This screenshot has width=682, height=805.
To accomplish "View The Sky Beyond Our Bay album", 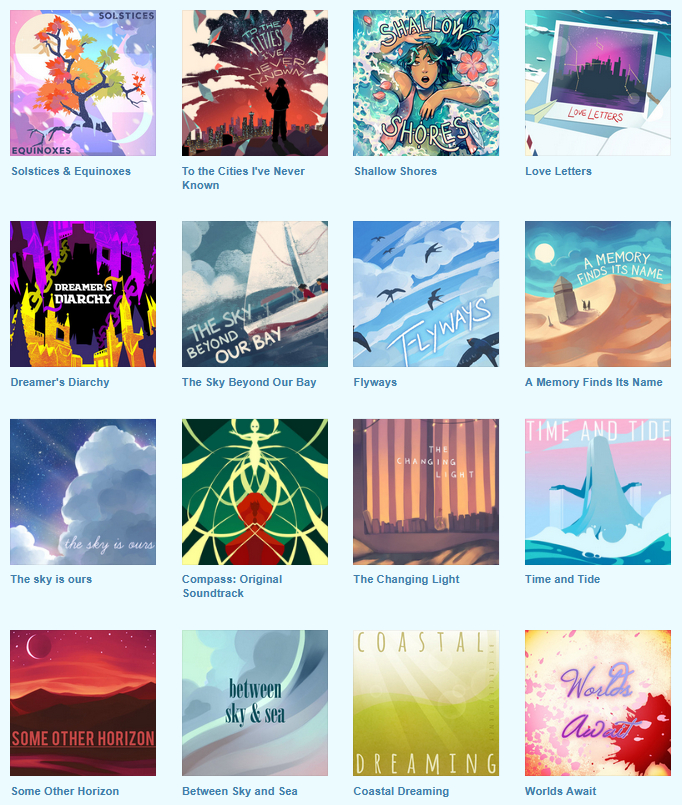I will (x=254, y=294).
